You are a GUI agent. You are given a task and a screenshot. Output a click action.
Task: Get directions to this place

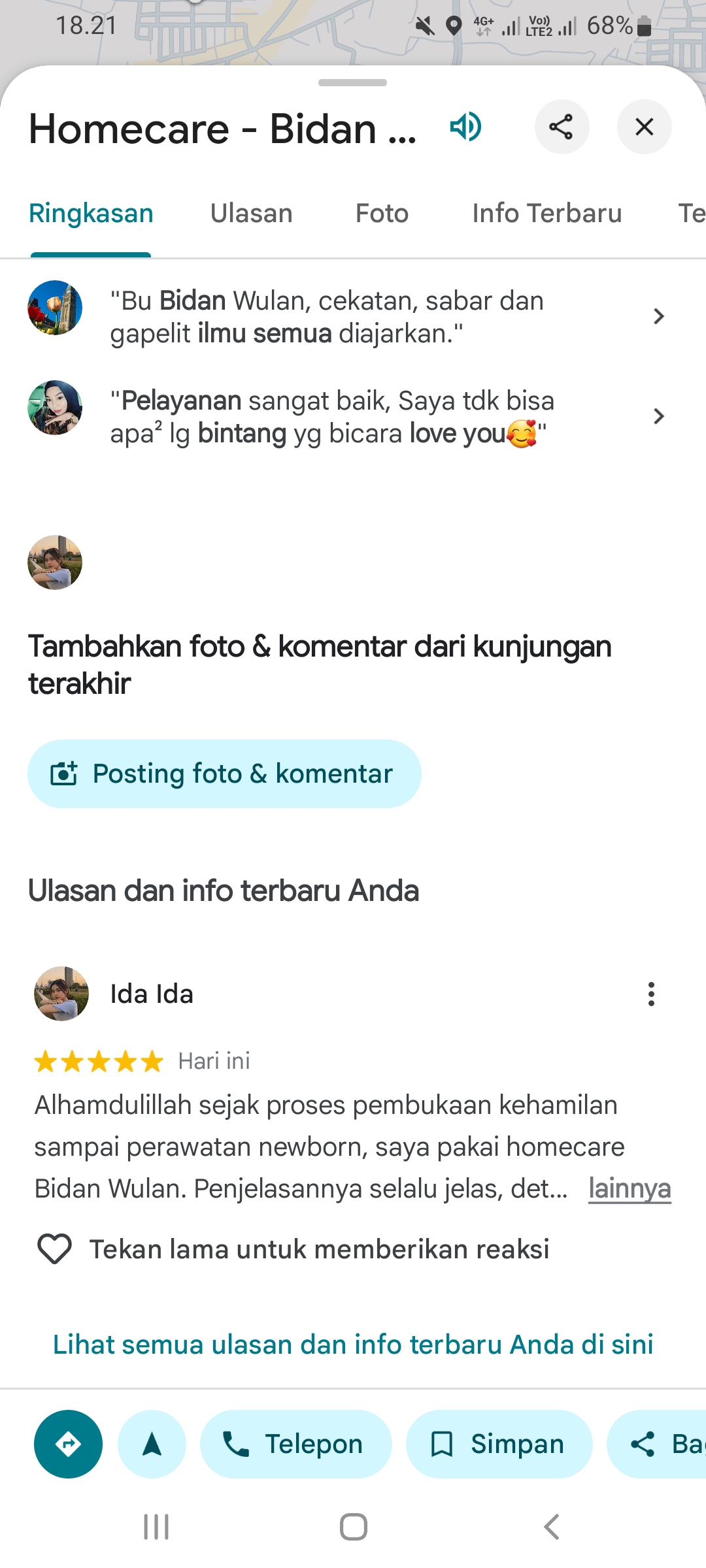pyautogui.click(x=68, y=1444)
